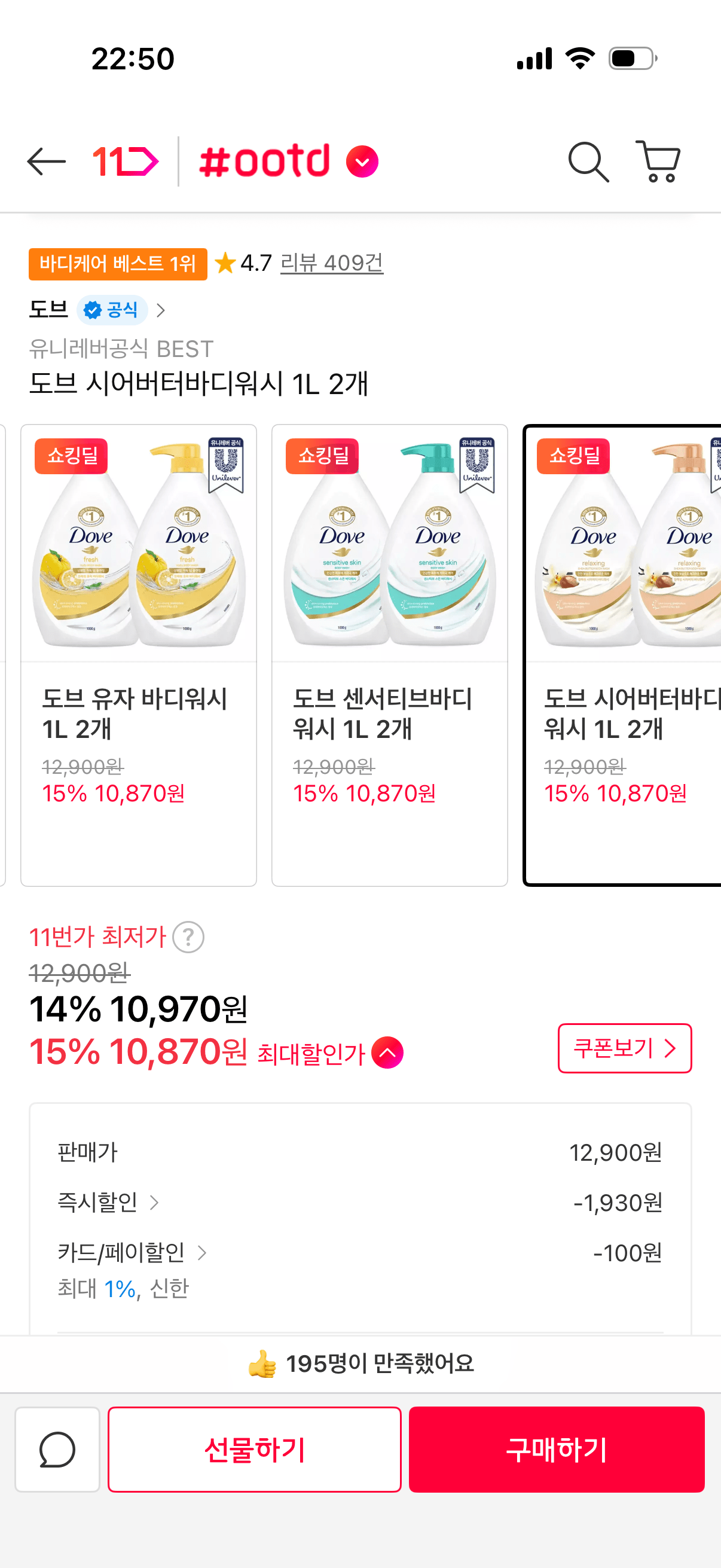The image size is (721, 1568).
Task: Expand the 즉시할인 discount details
Action: 155,1202
